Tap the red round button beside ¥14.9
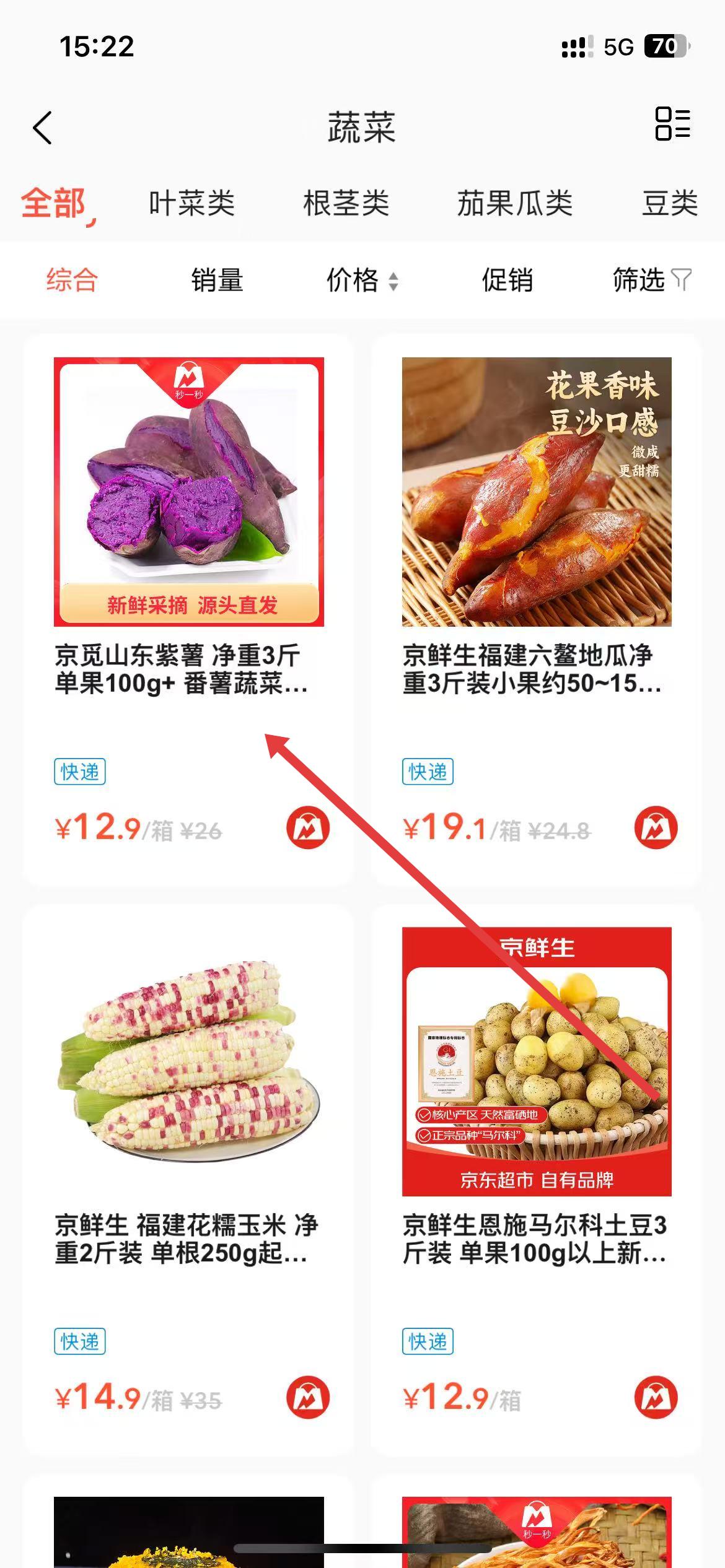The image size is (725, 1568). [308, 1397]
